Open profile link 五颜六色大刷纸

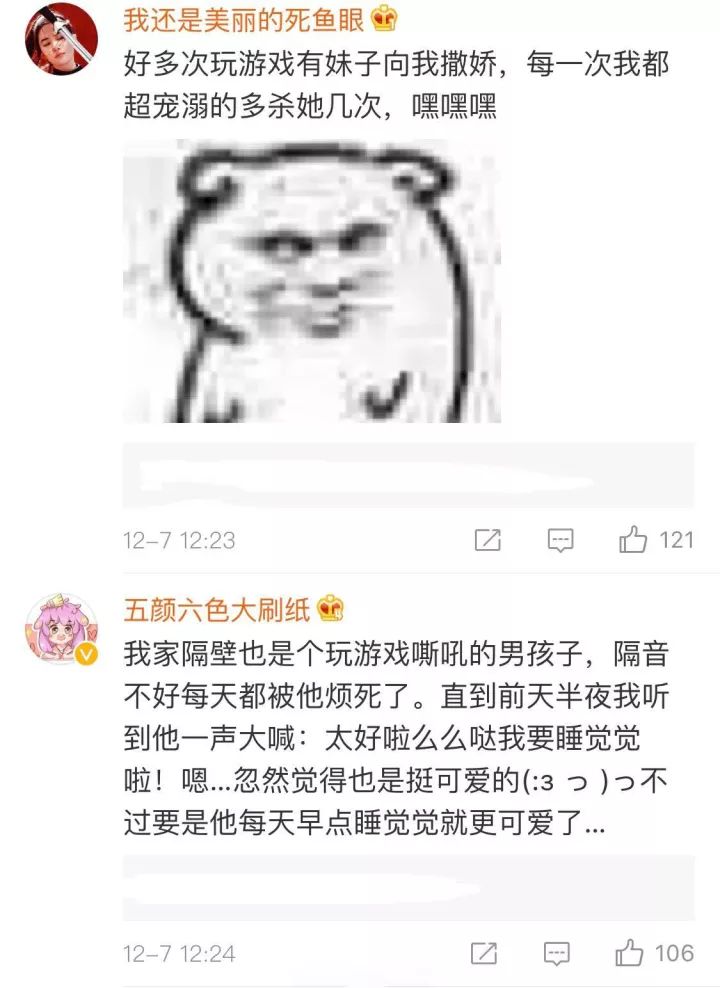click(x=219, y=607)
